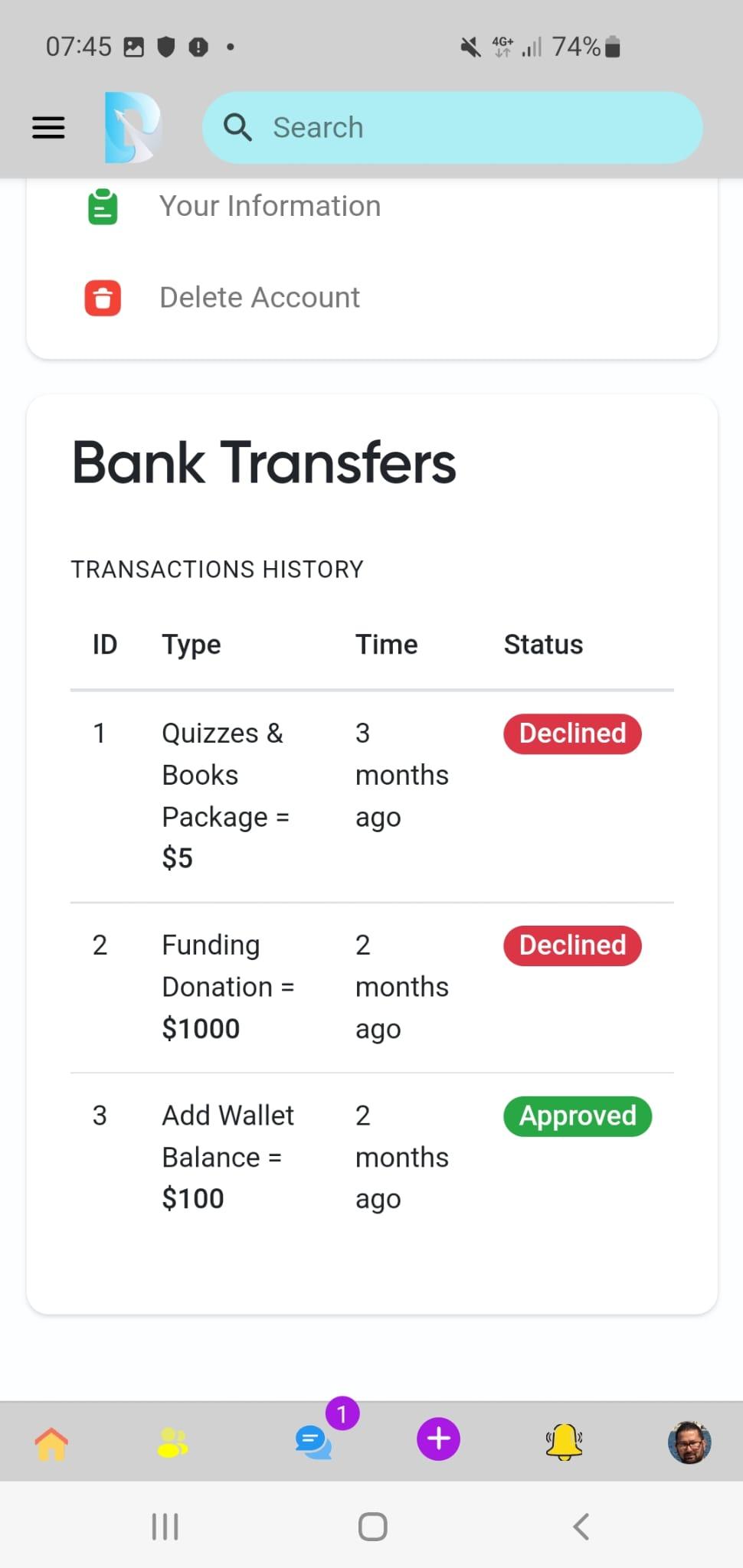This screenshot has height=1568, width=743.
Task: Tap the purple plus create button
Action: click(x=438, y=1439)
